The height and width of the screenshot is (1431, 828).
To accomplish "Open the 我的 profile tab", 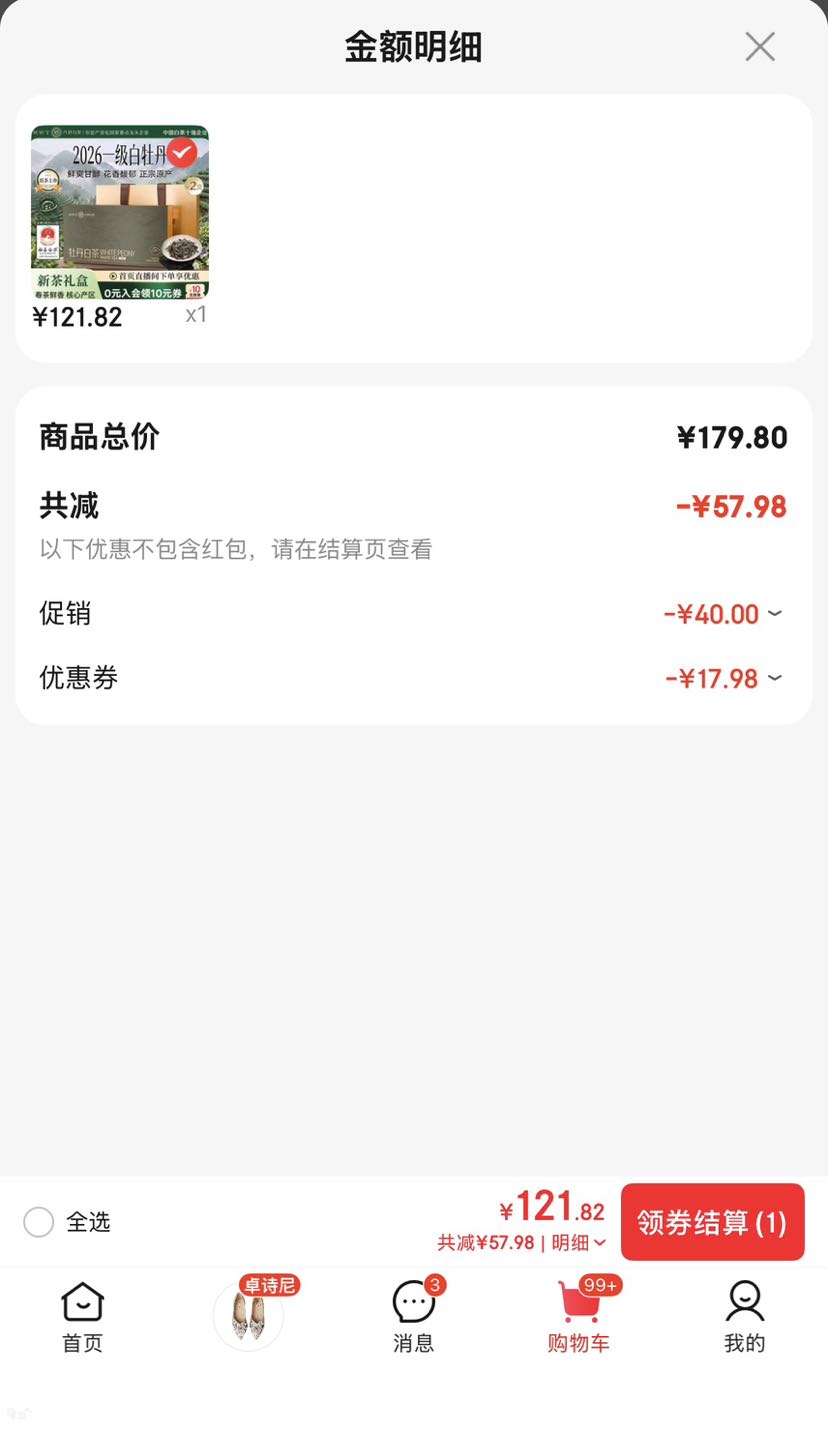I will pos(745,1318).
